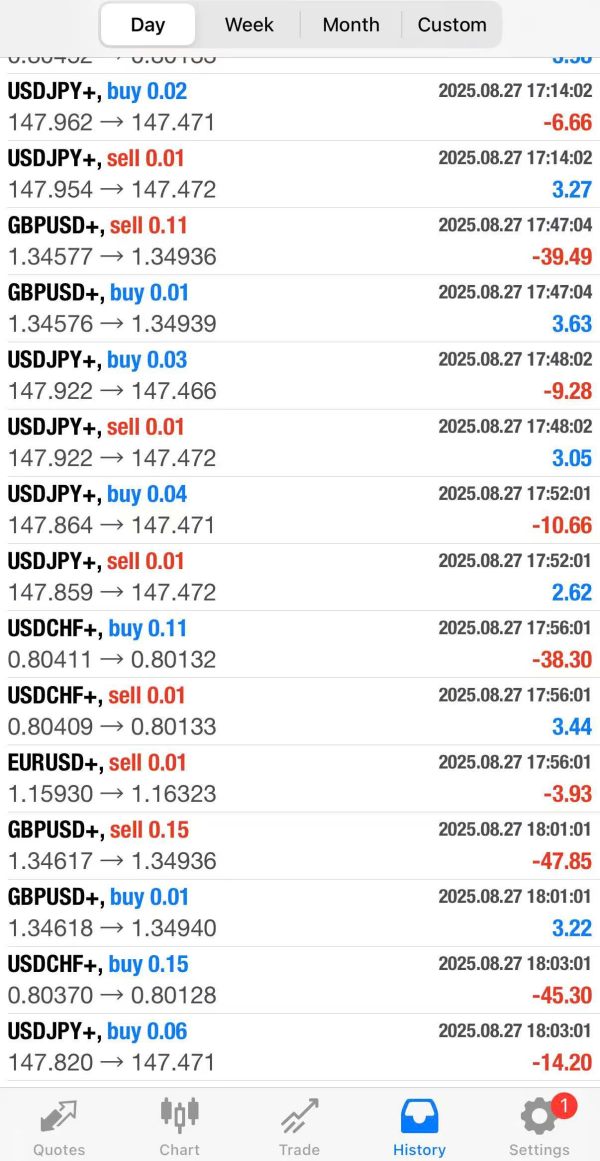
Task: Switch to the Month period
Action: 350,24
